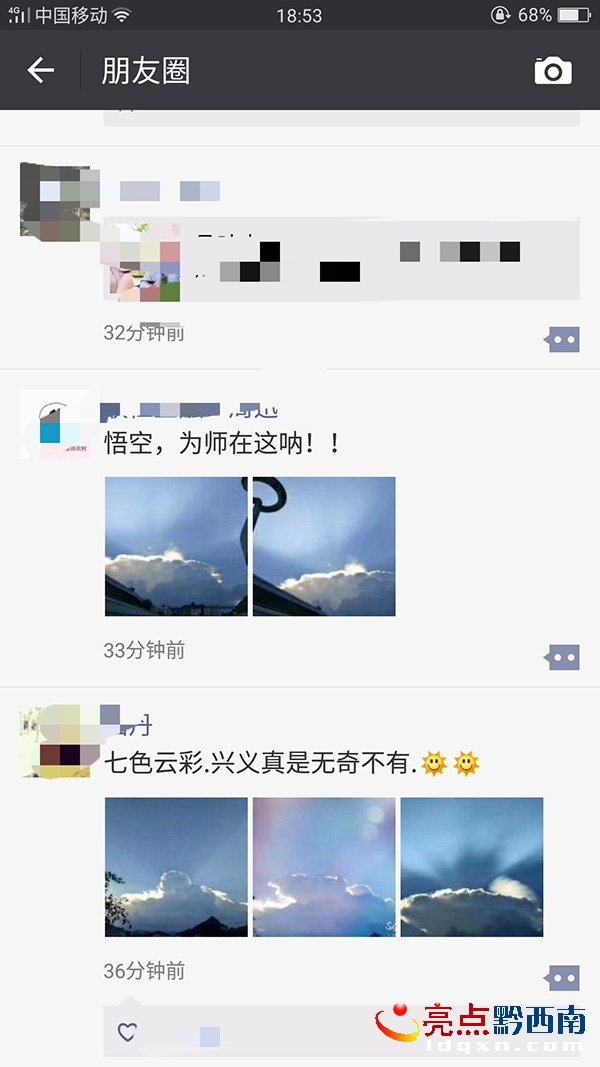Open first cloud photo in 七色云彩 post
600x1067 pixels.
coord(176,867)
